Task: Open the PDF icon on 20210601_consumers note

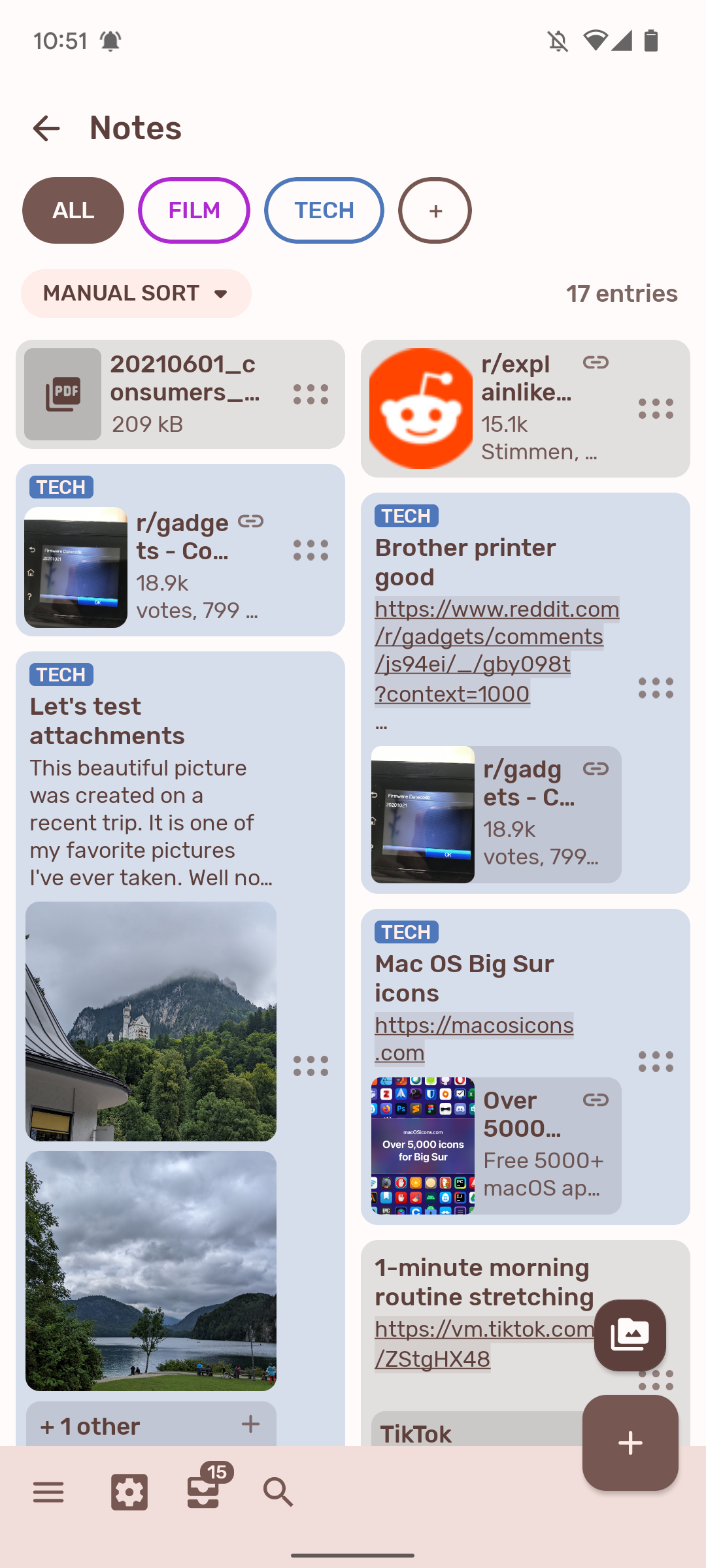Action: click(62, 393)
